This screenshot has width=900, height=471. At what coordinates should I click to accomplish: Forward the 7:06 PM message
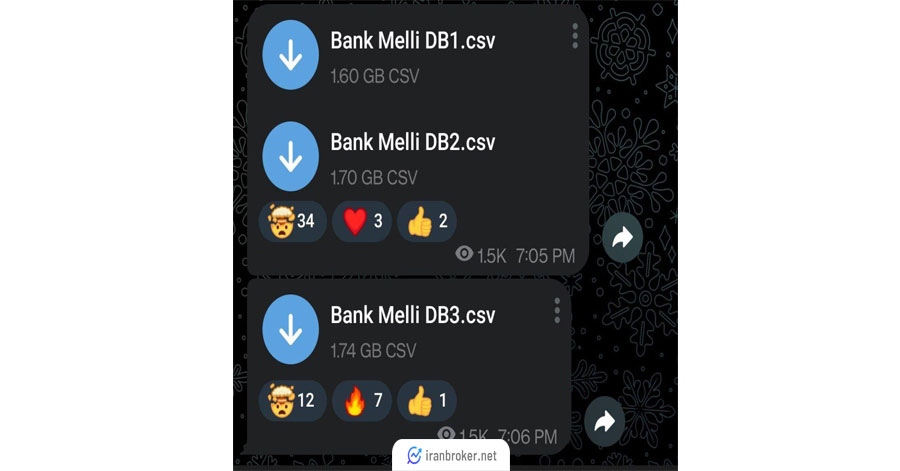[604, 421]
